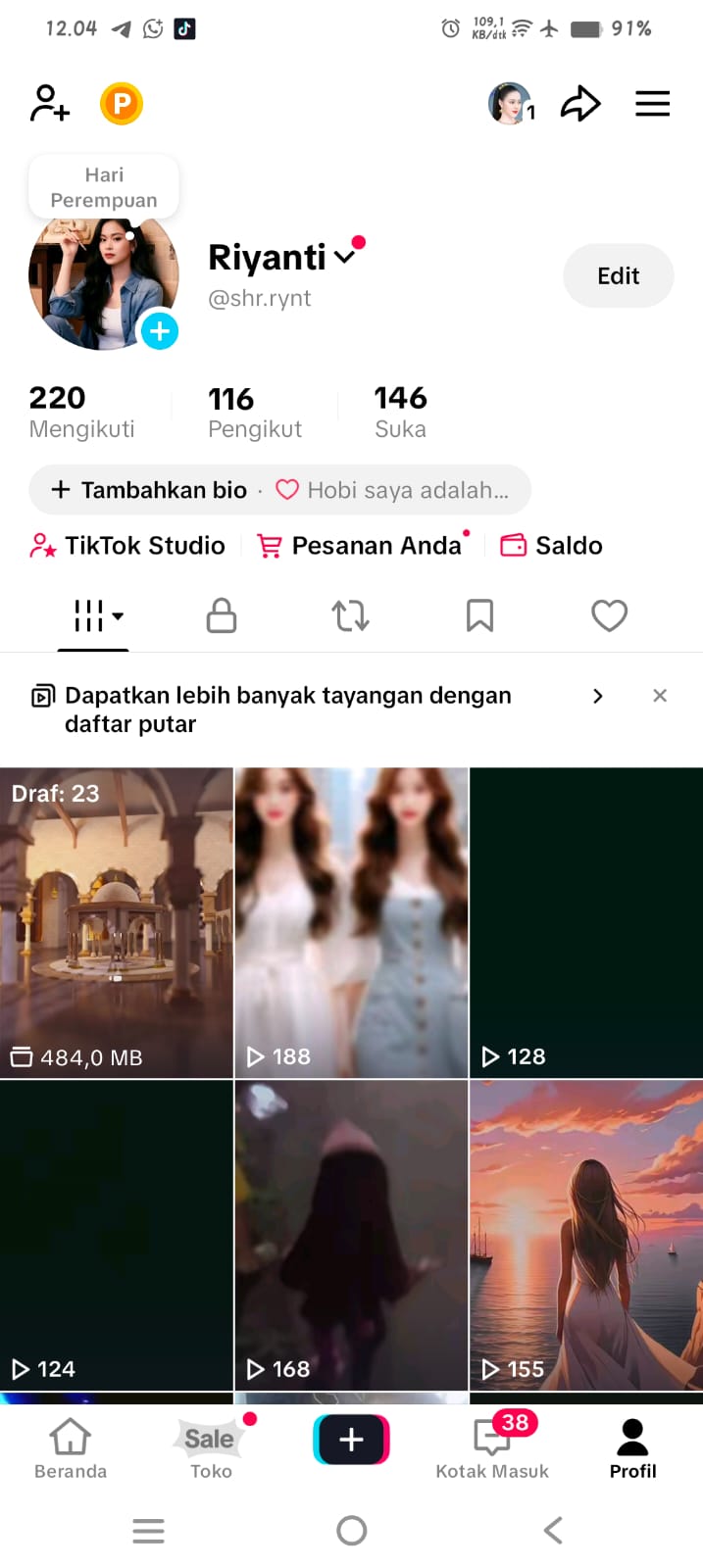The height and width of the screenshot is (1568, 703).
Task: Open the video with 155 views
Action: 586,1235
